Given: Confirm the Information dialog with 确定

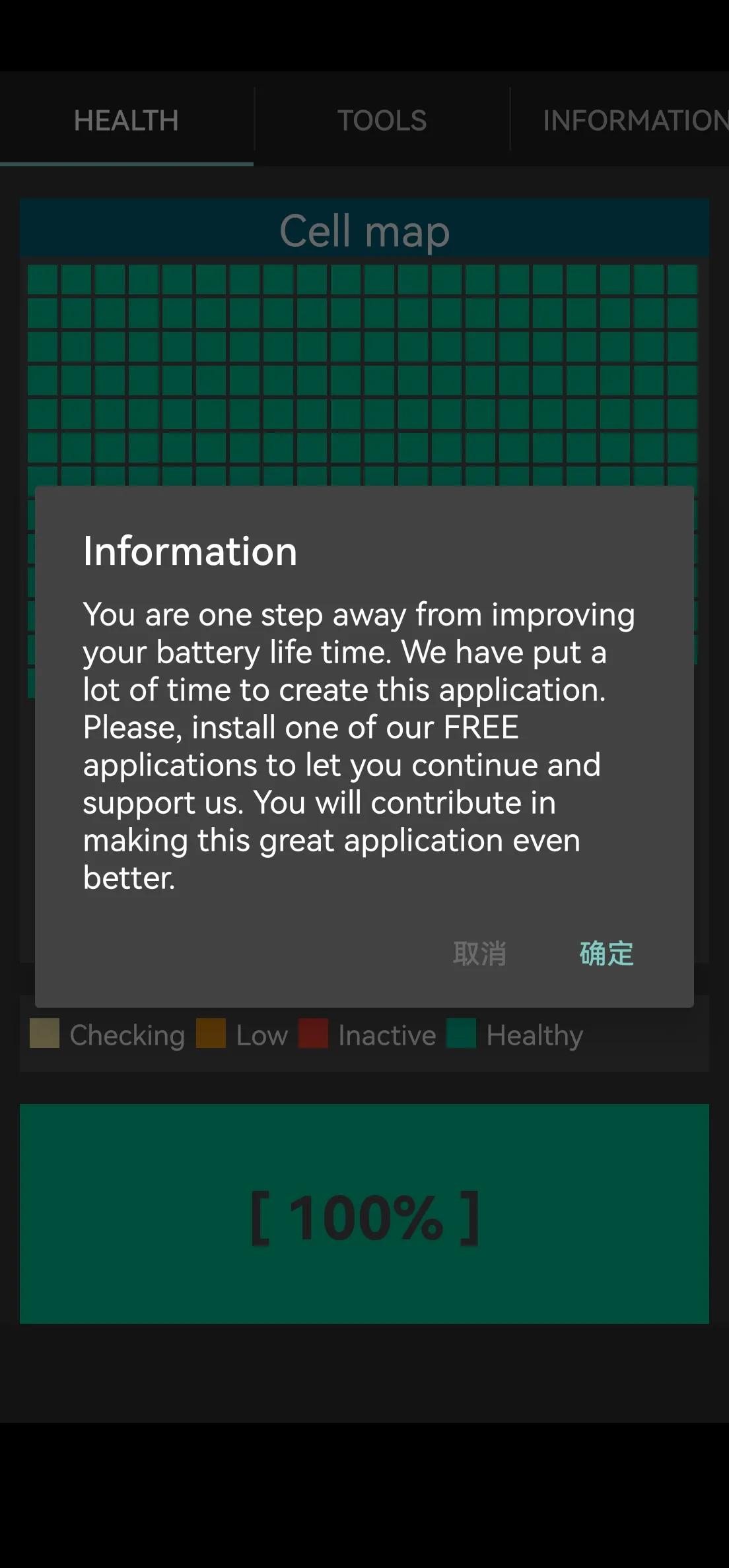Looking at the screenshot, I should click(x=606, y=954).
